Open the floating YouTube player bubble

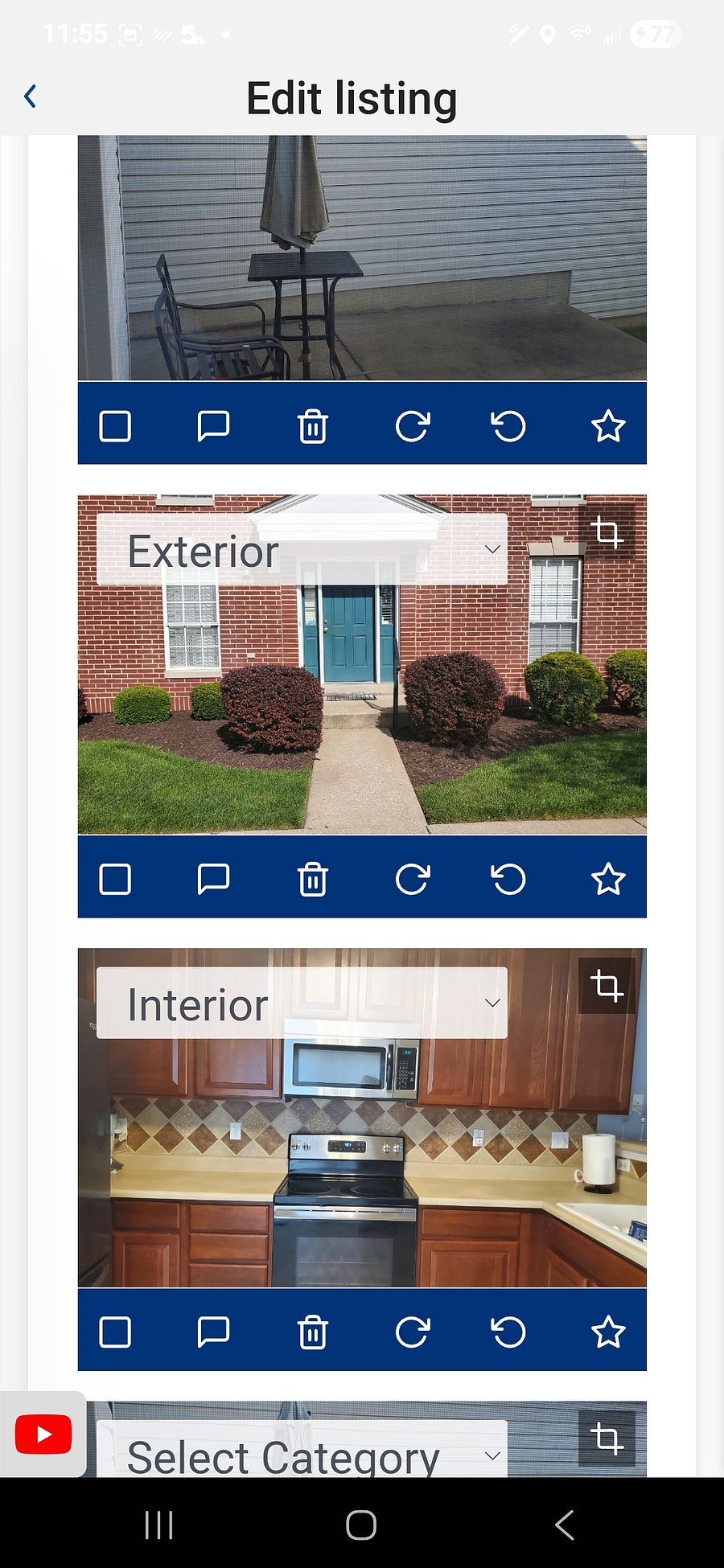click(x=43, y=1435)
